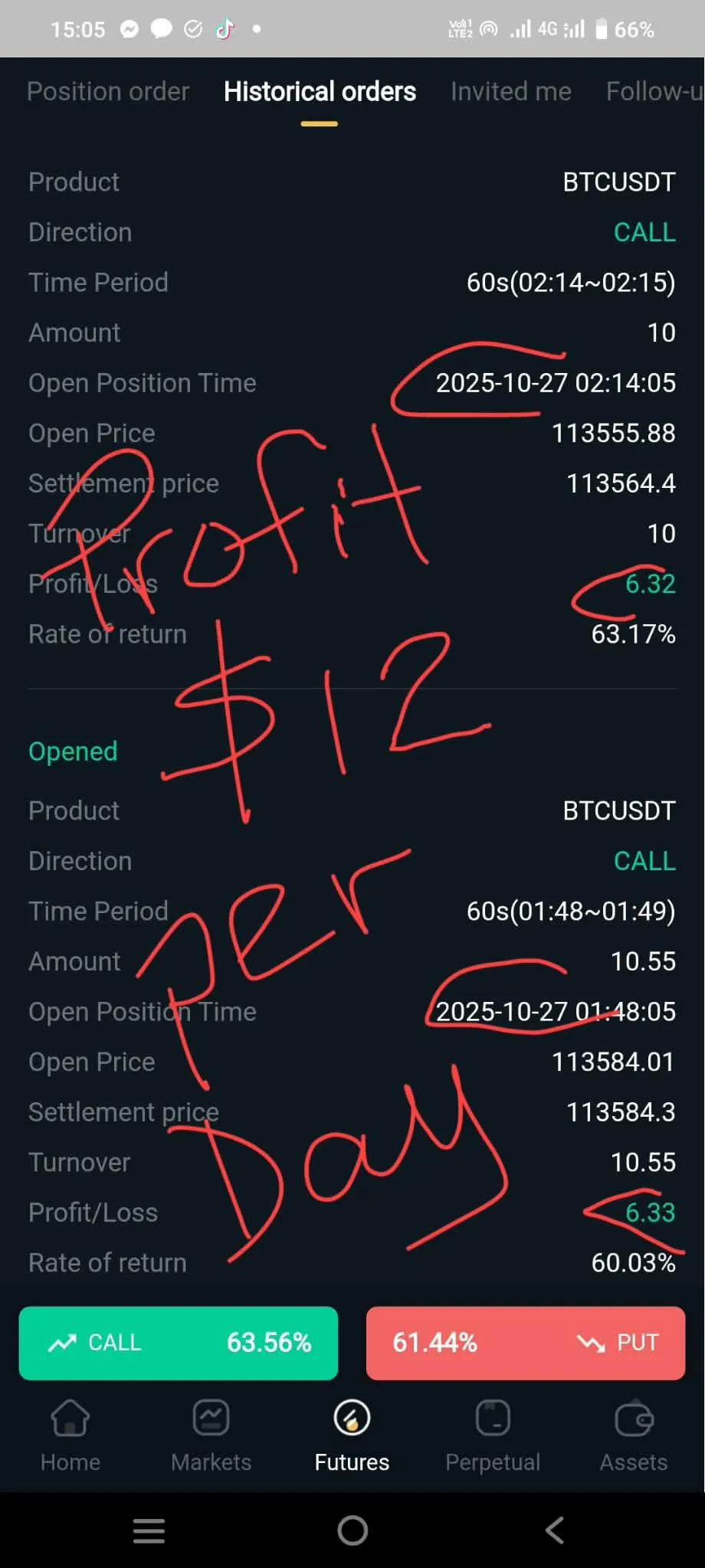
Task: Tap the system back button
Action: 555,1530
